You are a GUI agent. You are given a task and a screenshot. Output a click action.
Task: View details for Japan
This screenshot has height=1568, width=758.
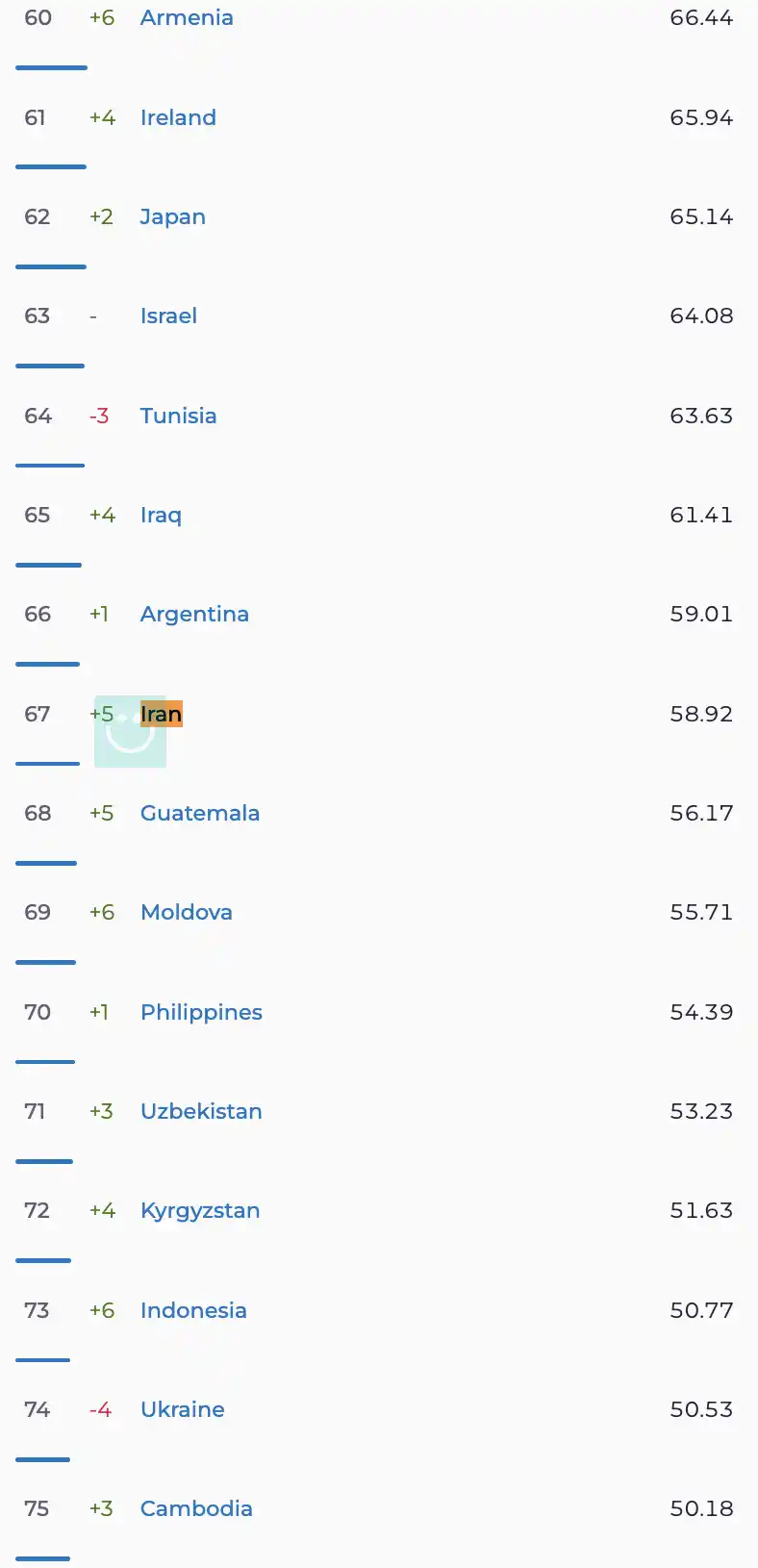tap(172, 217)
